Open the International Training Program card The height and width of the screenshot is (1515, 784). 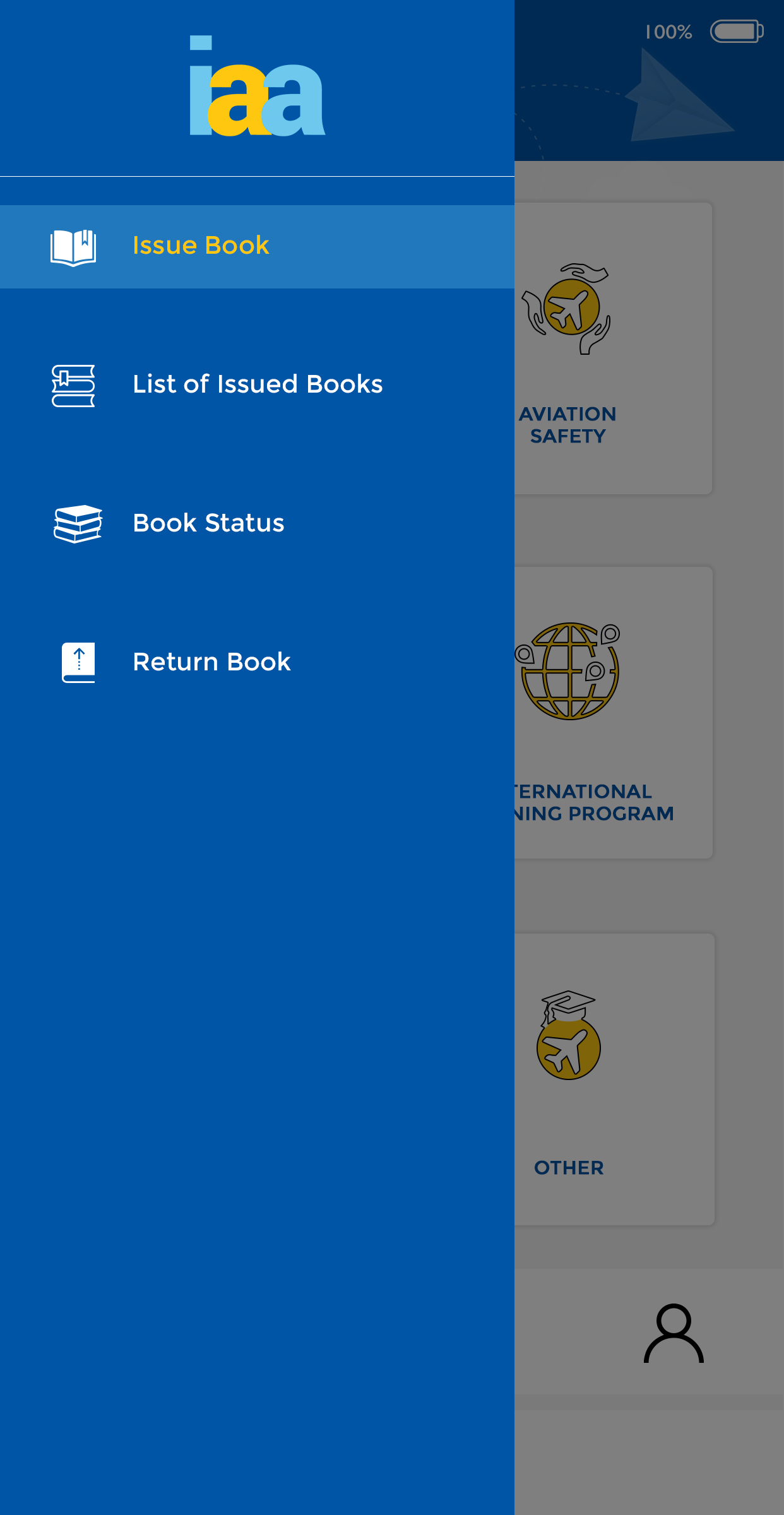tap(614, 713)
